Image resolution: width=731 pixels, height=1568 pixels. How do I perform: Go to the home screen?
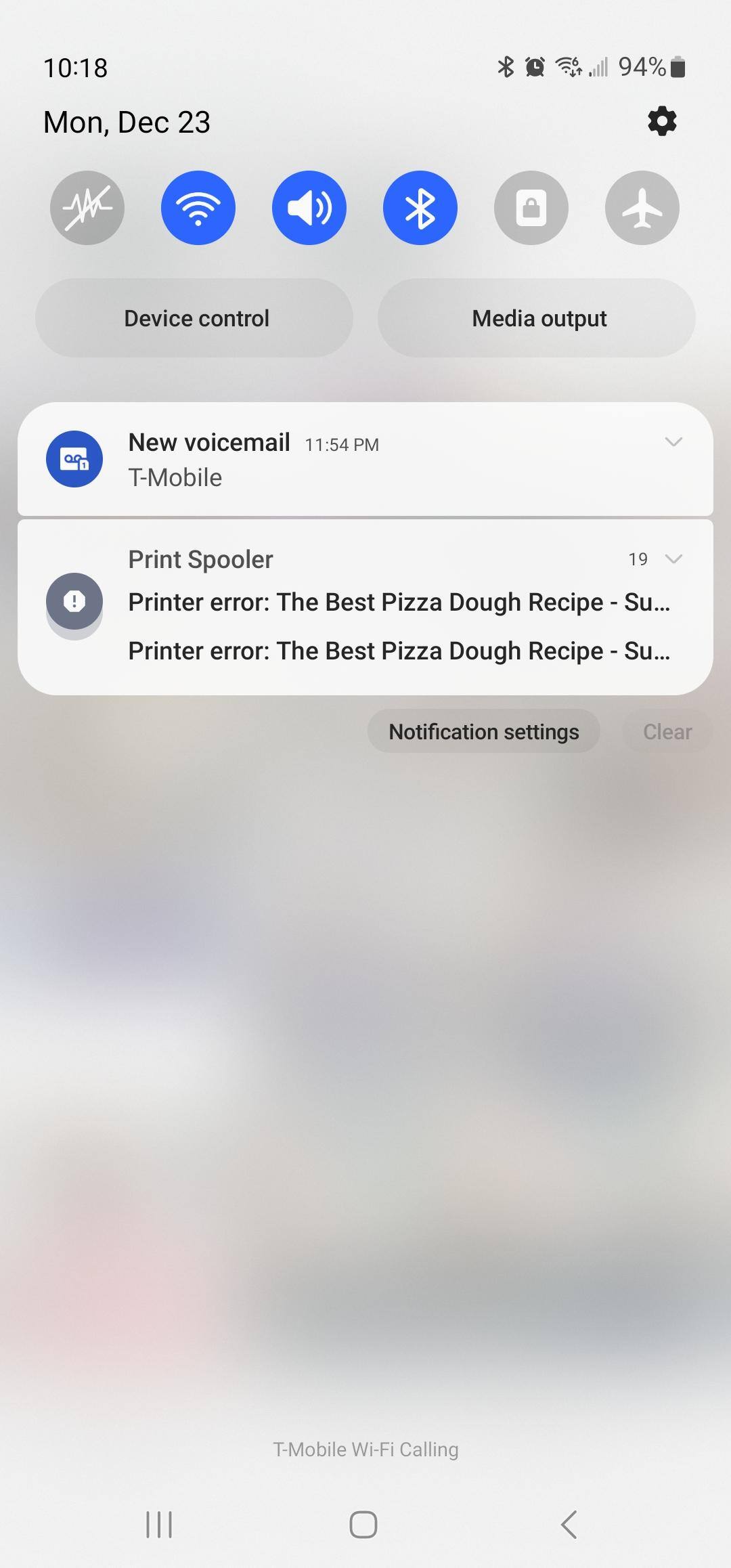(x=363, y=1525)
